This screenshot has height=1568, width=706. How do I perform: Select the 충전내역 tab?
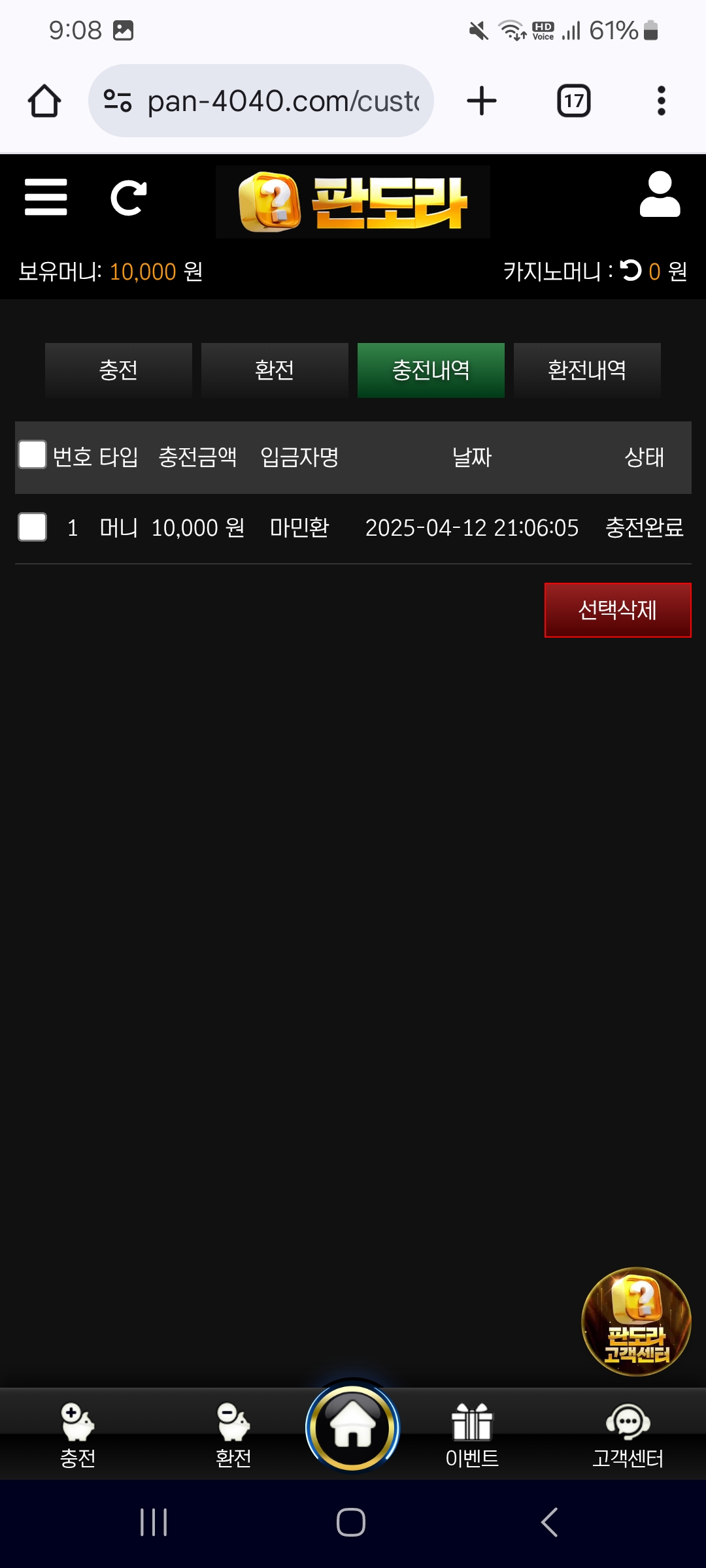click(431, 370)
